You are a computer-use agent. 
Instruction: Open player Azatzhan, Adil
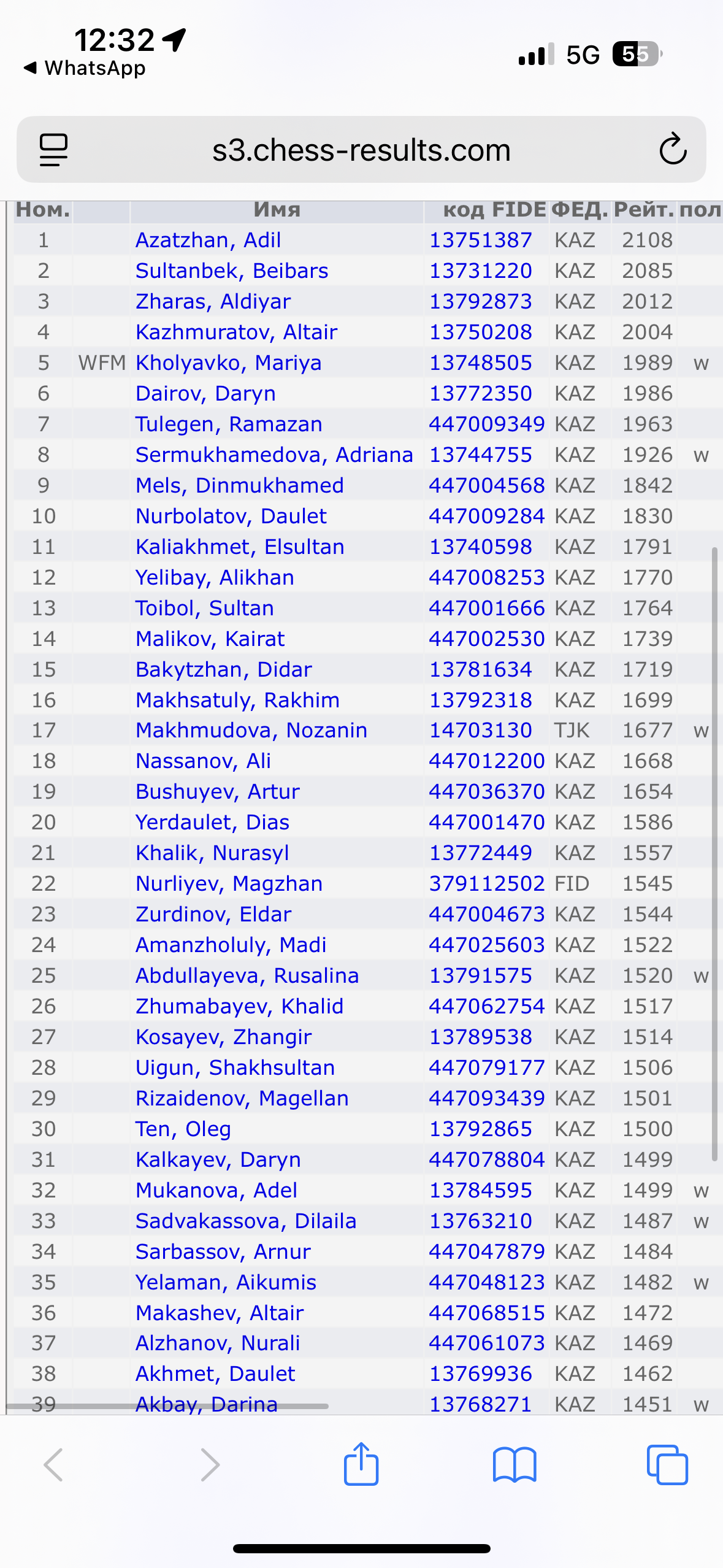tap(208, 240)
